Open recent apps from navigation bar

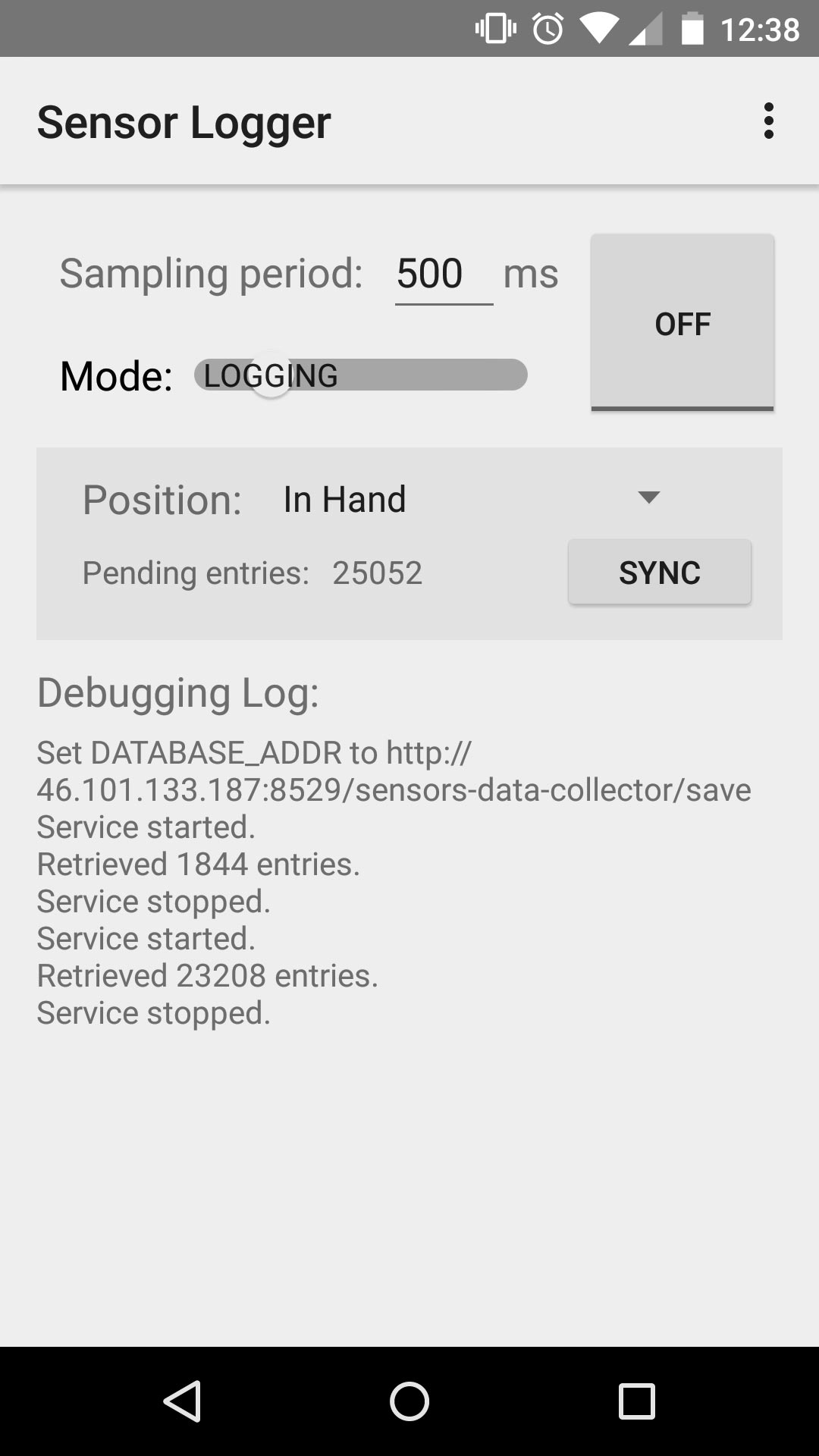(636, 1401)
